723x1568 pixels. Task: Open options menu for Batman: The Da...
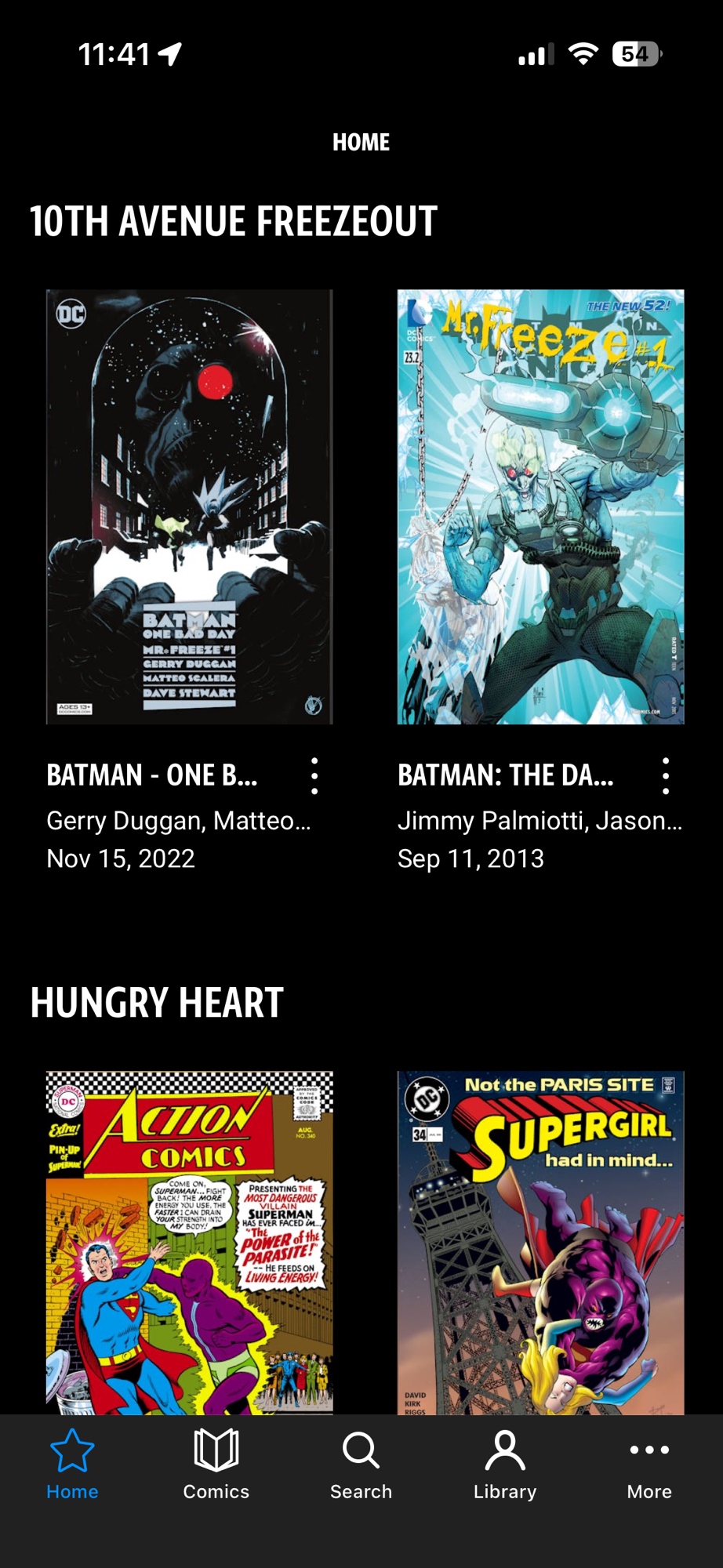click(666, 776)
